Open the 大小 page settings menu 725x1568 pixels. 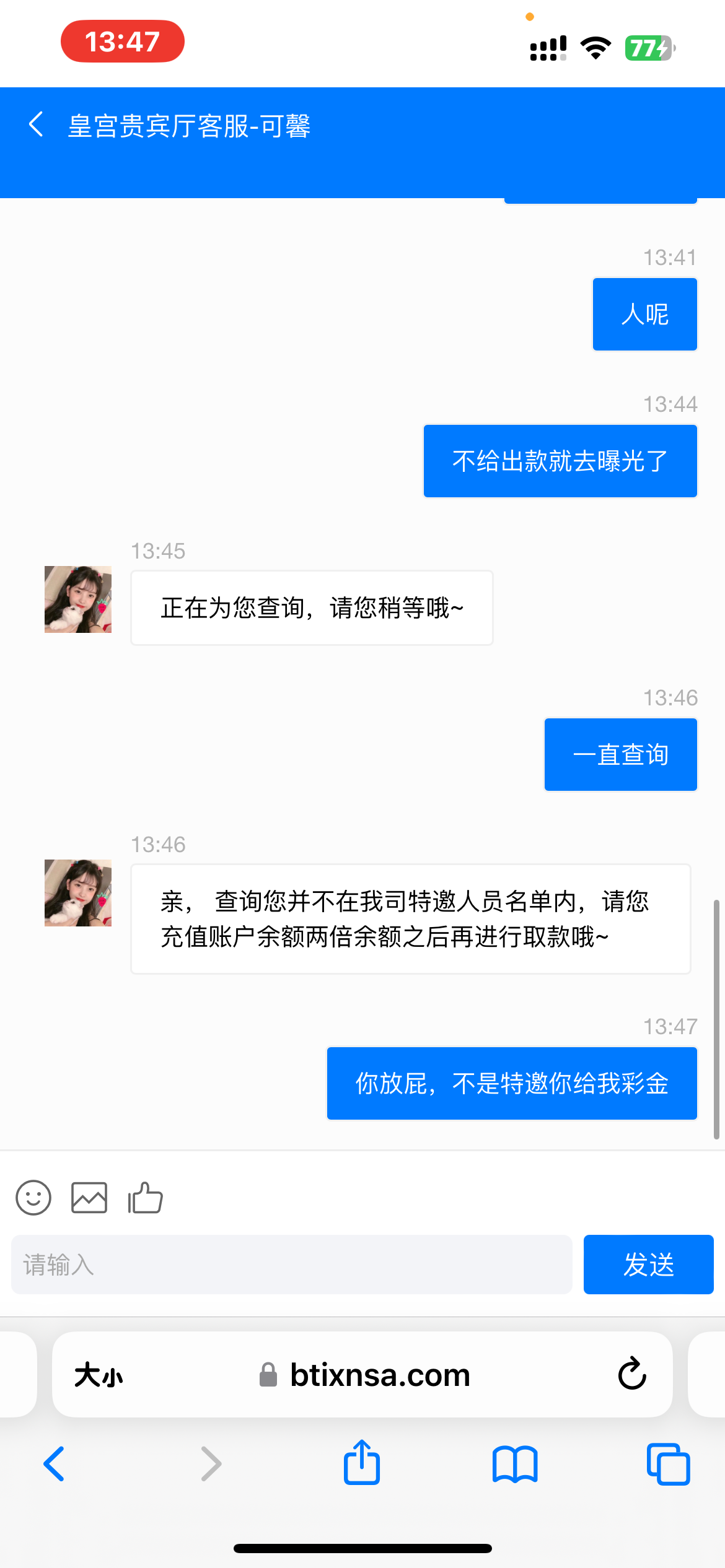(x=99, y=1375)
